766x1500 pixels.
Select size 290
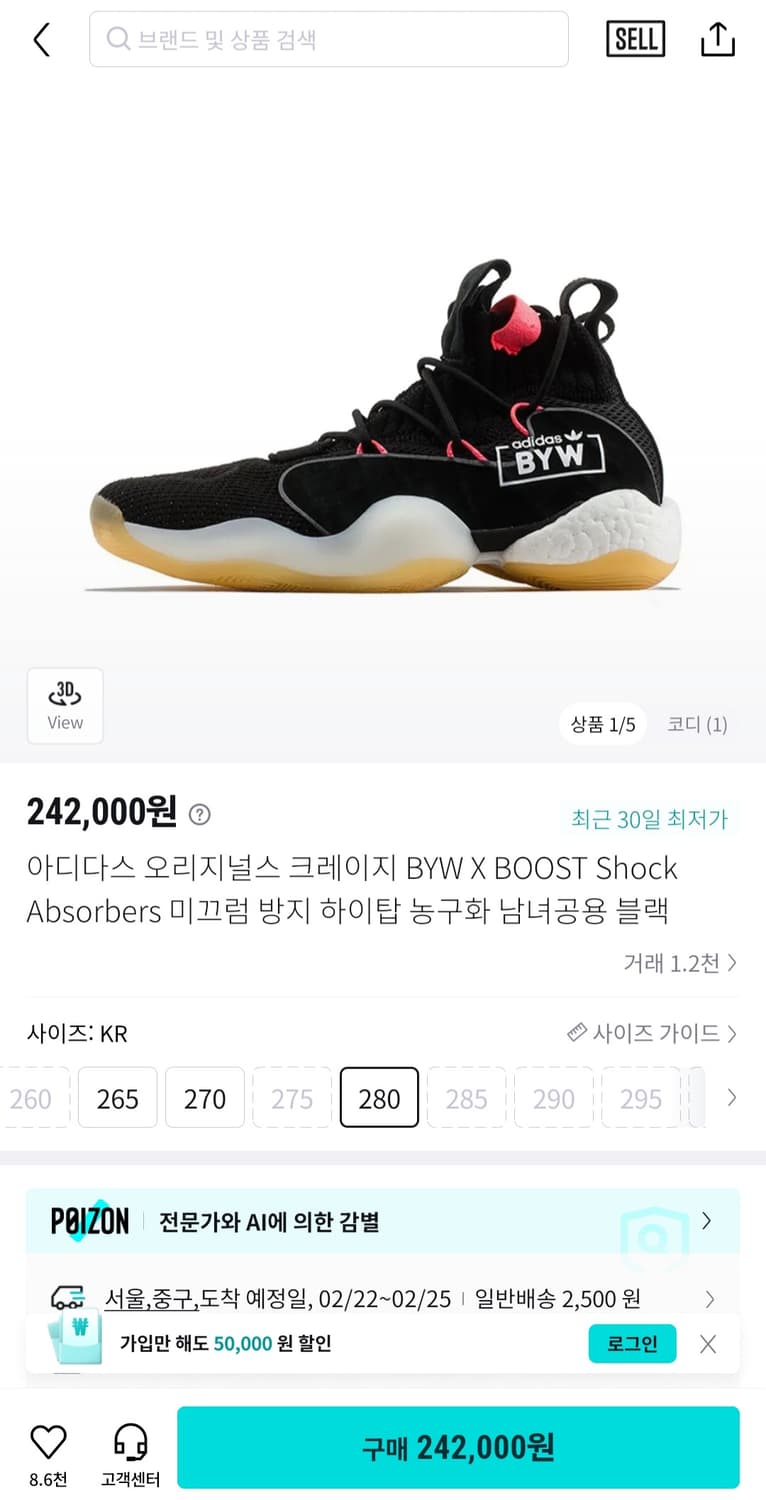553,1097
